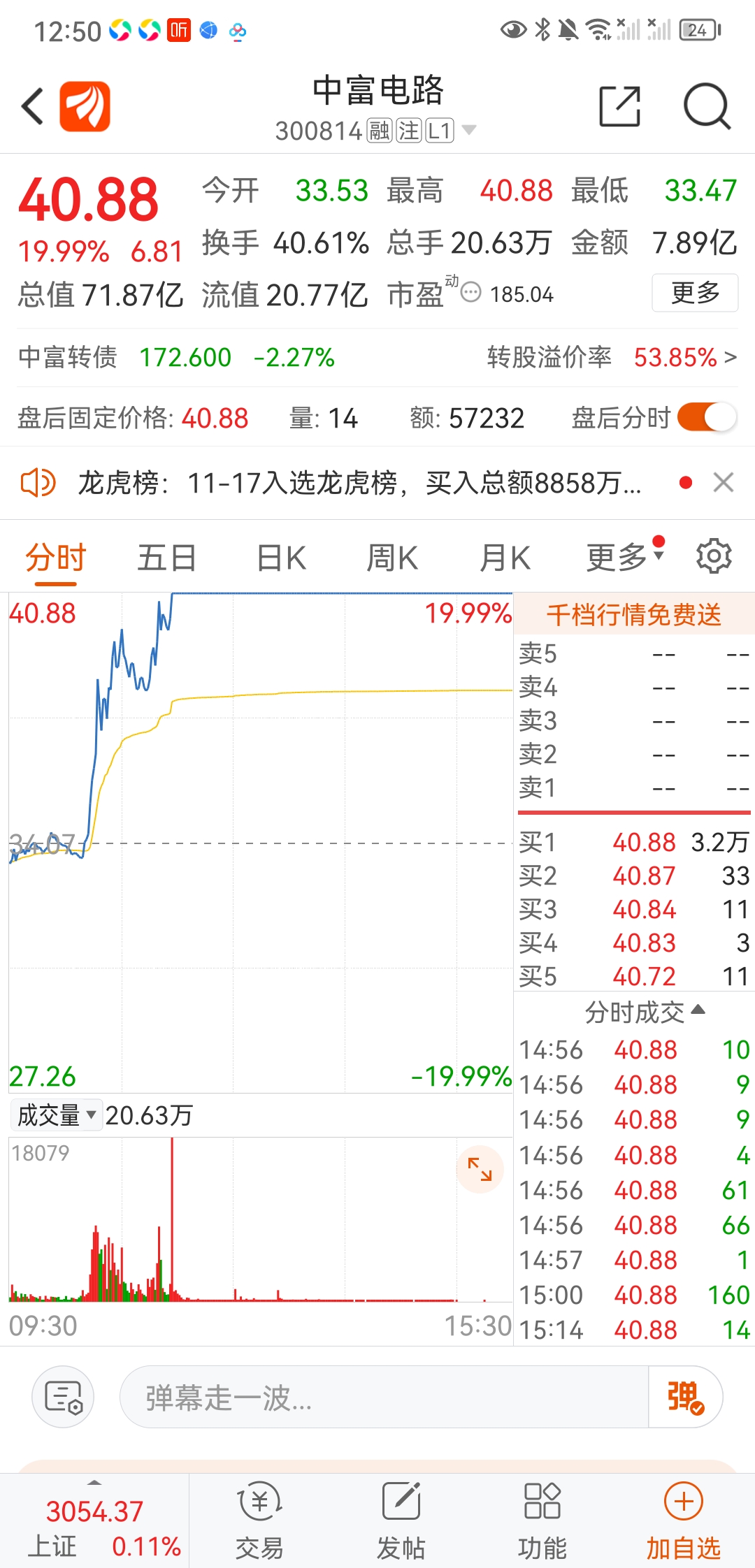This screenshot has height=1568, width=755.
Task: Open the search magnifier
Action: coord(707,106)
